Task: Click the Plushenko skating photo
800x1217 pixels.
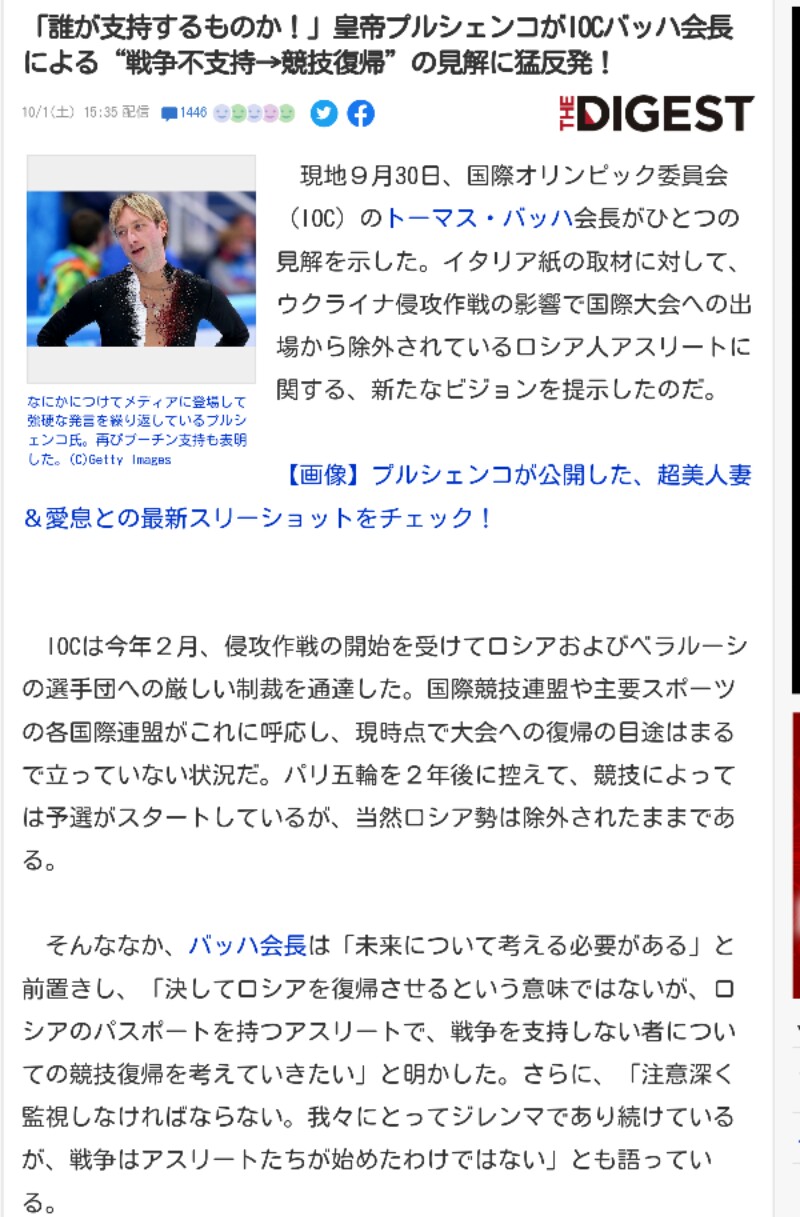Action: (143, 265)
